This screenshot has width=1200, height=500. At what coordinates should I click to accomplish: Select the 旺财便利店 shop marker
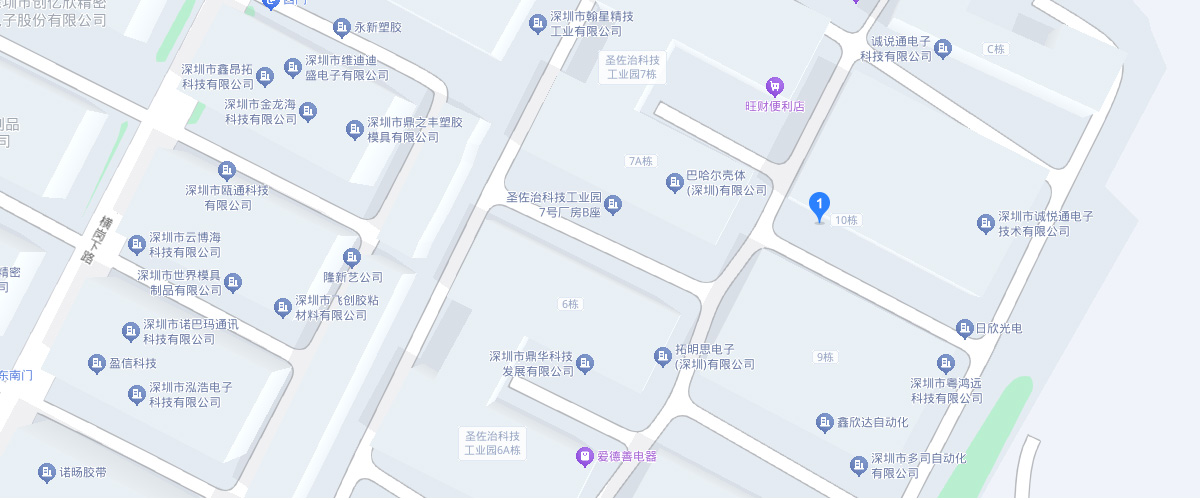click(773, 87)
